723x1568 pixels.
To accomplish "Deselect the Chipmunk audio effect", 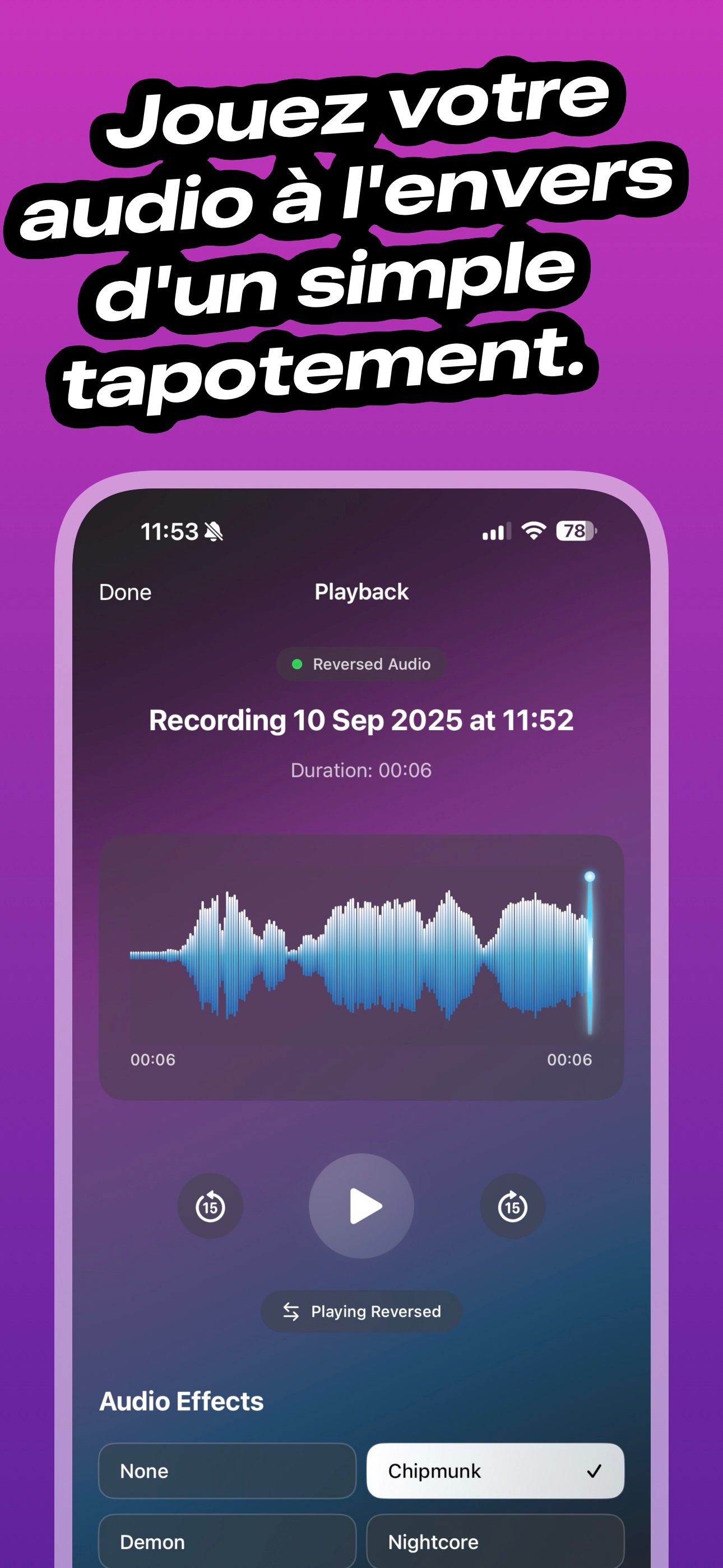I will click(495, 1470).
